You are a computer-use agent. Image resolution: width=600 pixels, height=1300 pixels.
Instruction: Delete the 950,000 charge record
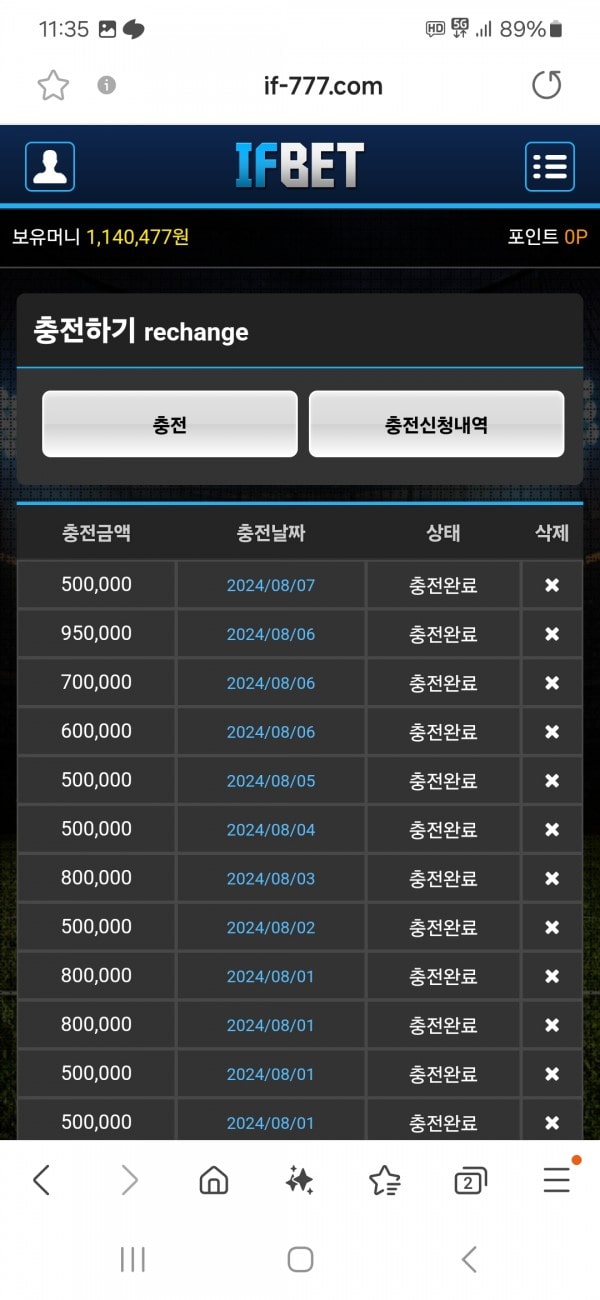coord(552,634)
